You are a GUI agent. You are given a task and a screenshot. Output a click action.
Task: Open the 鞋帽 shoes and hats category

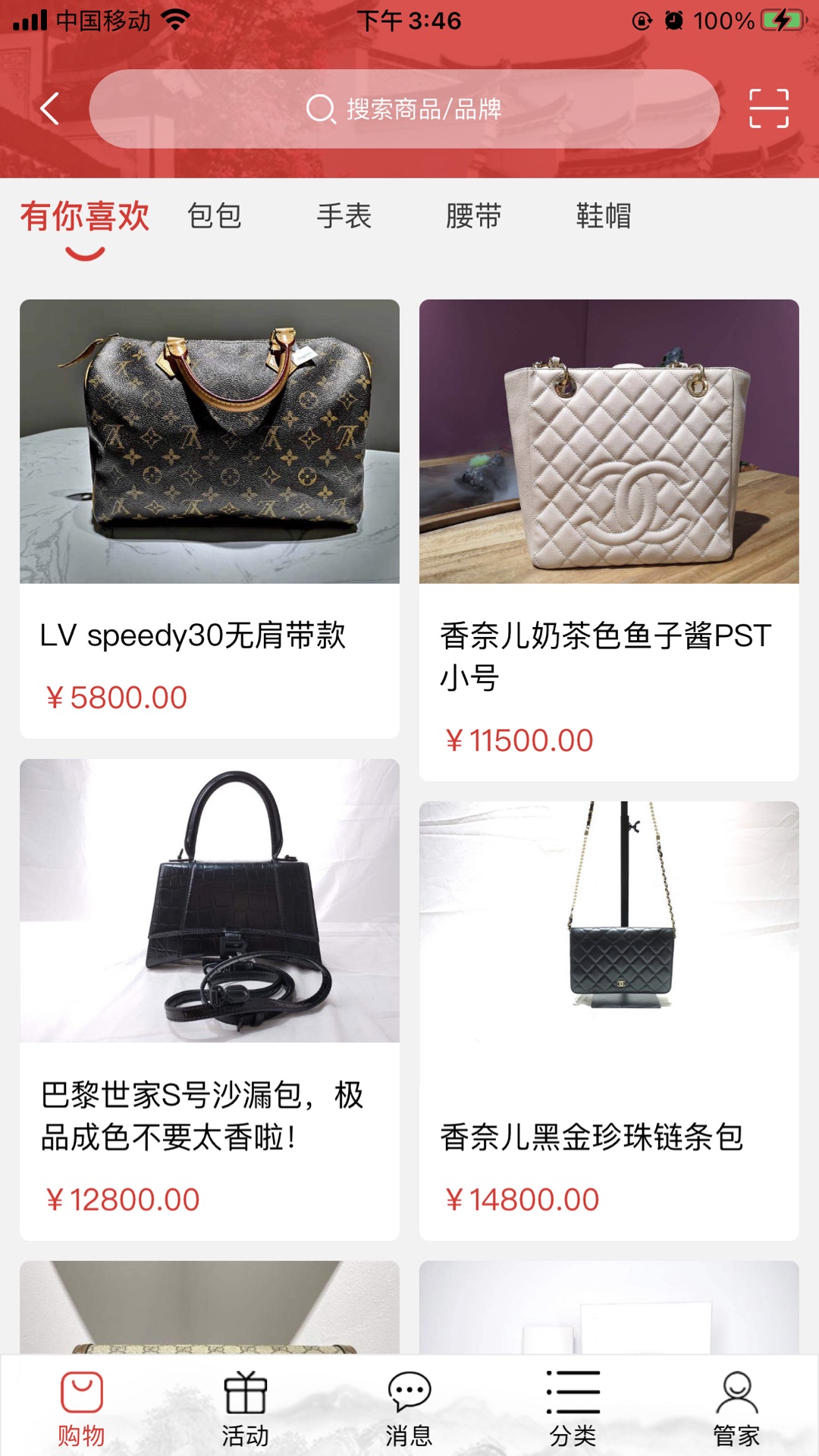[606, 218]
